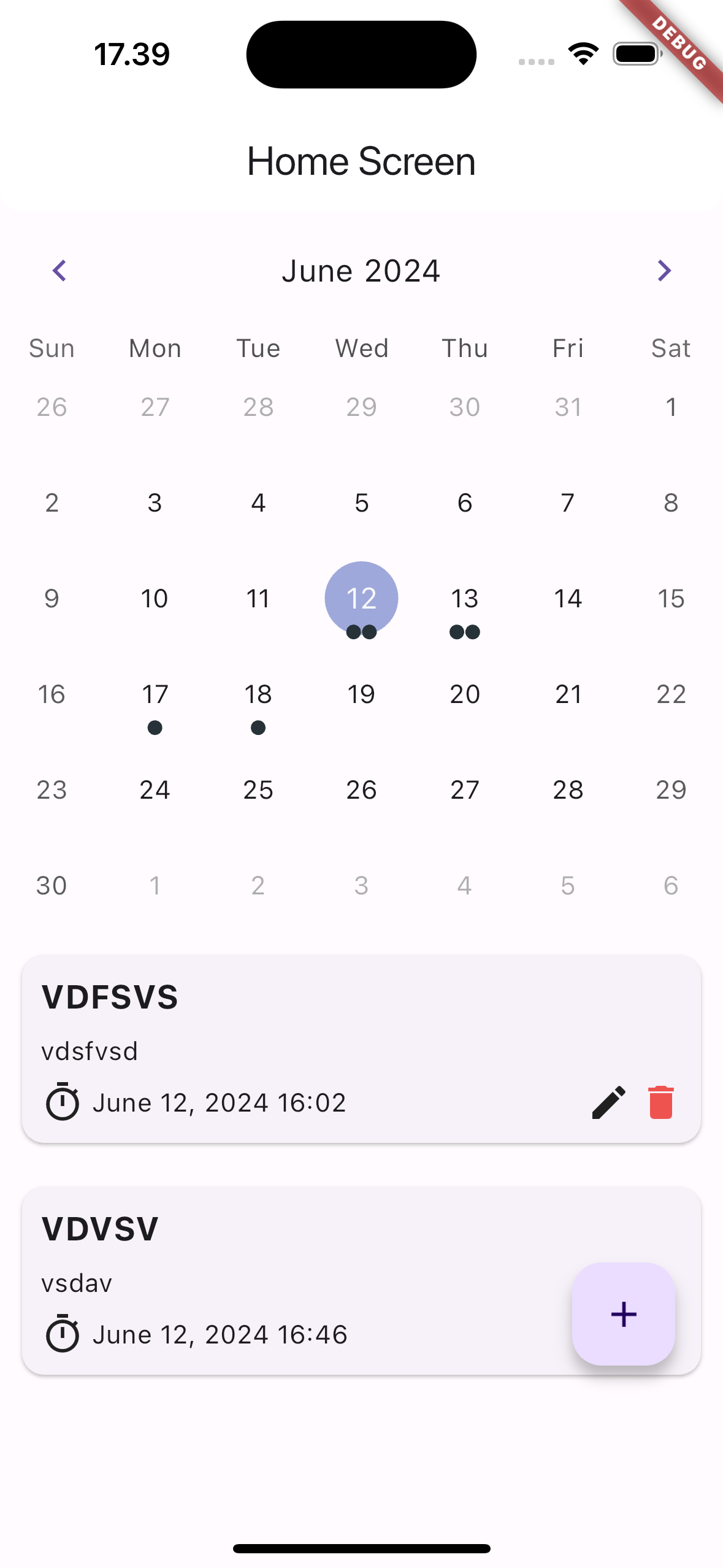
Task: Edit the VDFSVS event
Action: pos(608,1102)
